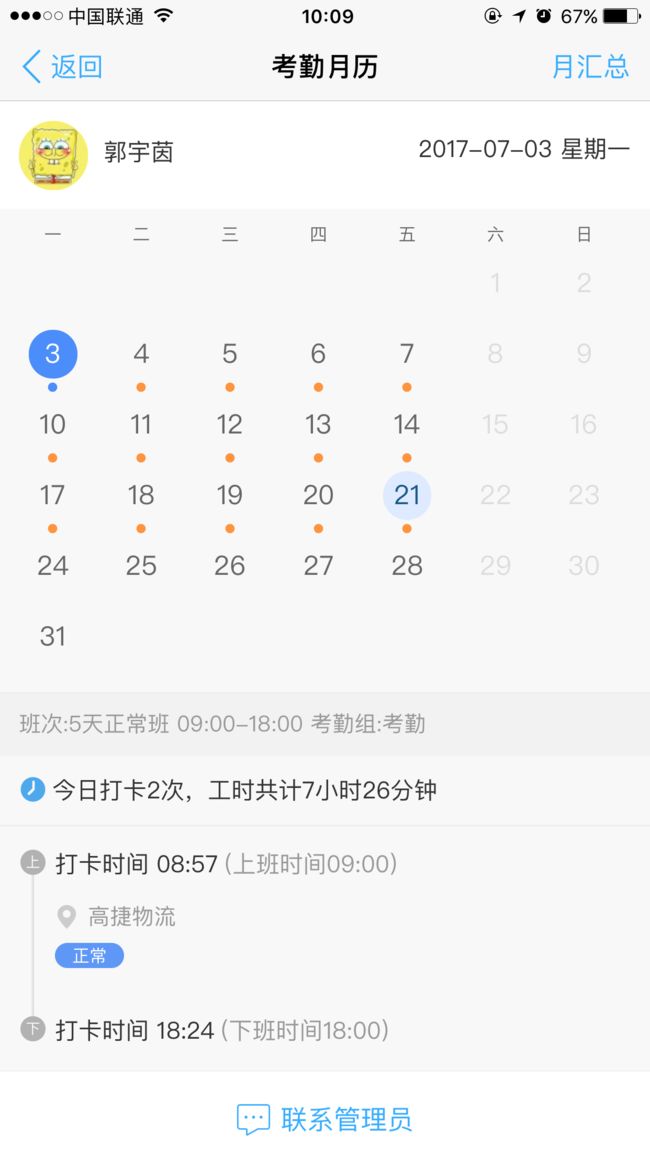Pick the 26th on the calendar

[229, 565]
